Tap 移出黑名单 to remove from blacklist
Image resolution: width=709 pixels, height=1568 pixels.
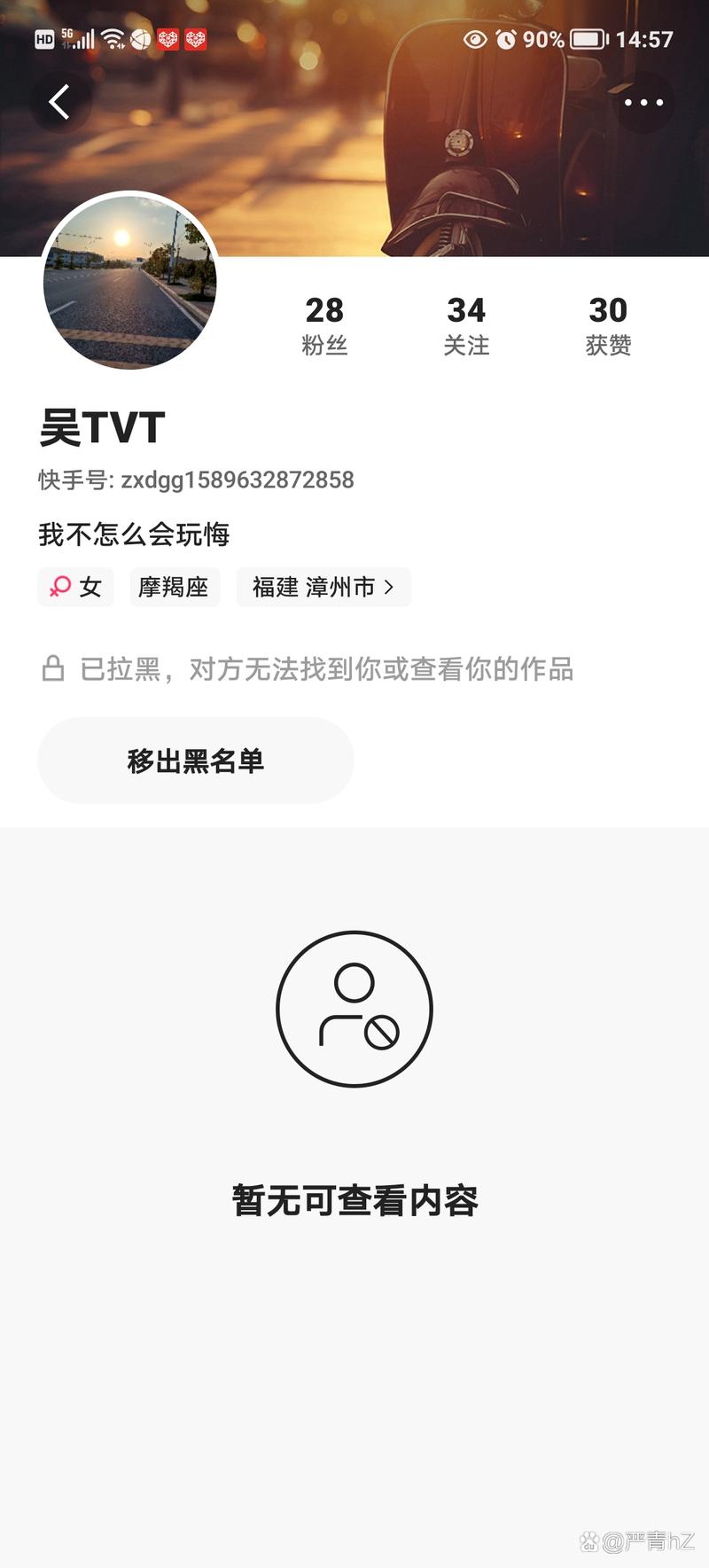tap(195, 761)
